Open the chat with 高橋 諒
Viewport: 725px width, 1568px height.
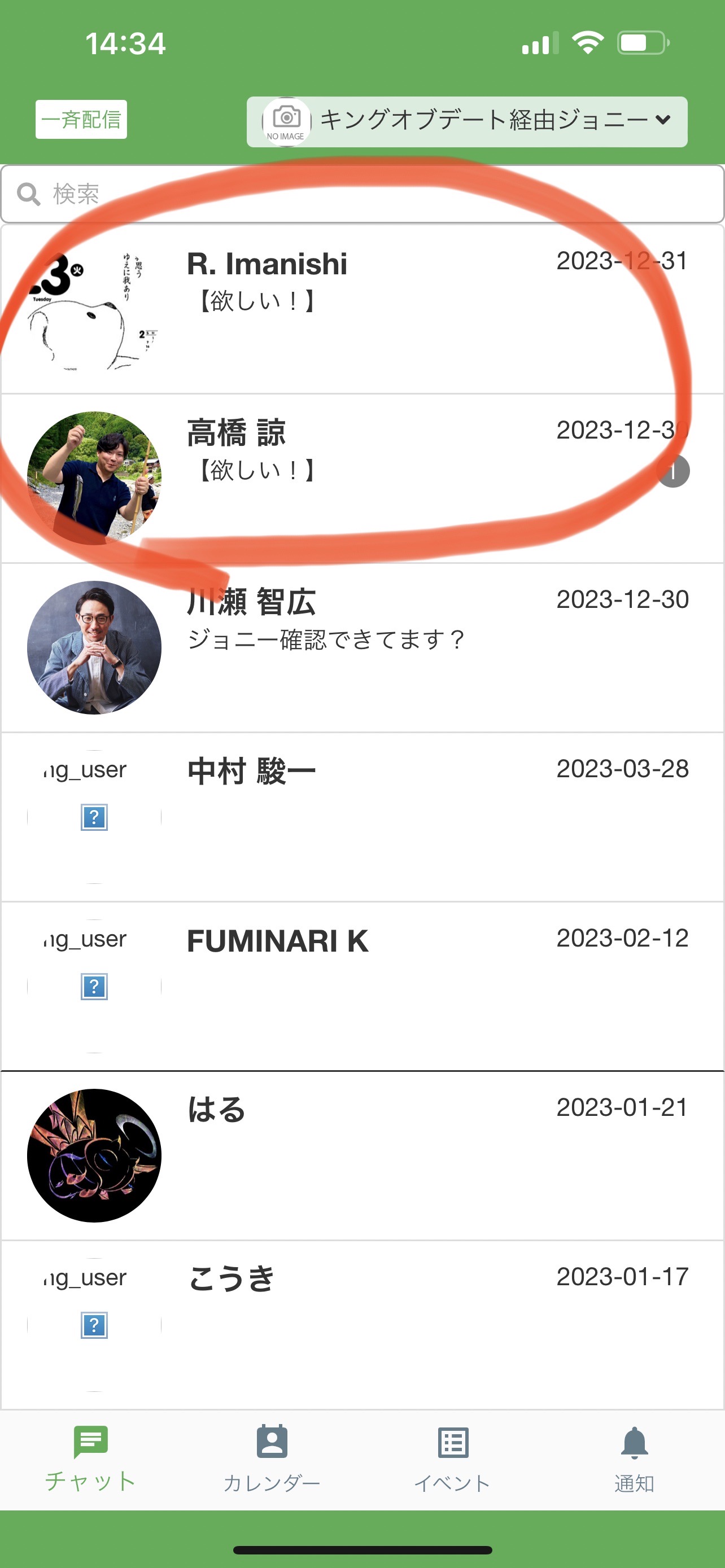click(x=362, y=479)
